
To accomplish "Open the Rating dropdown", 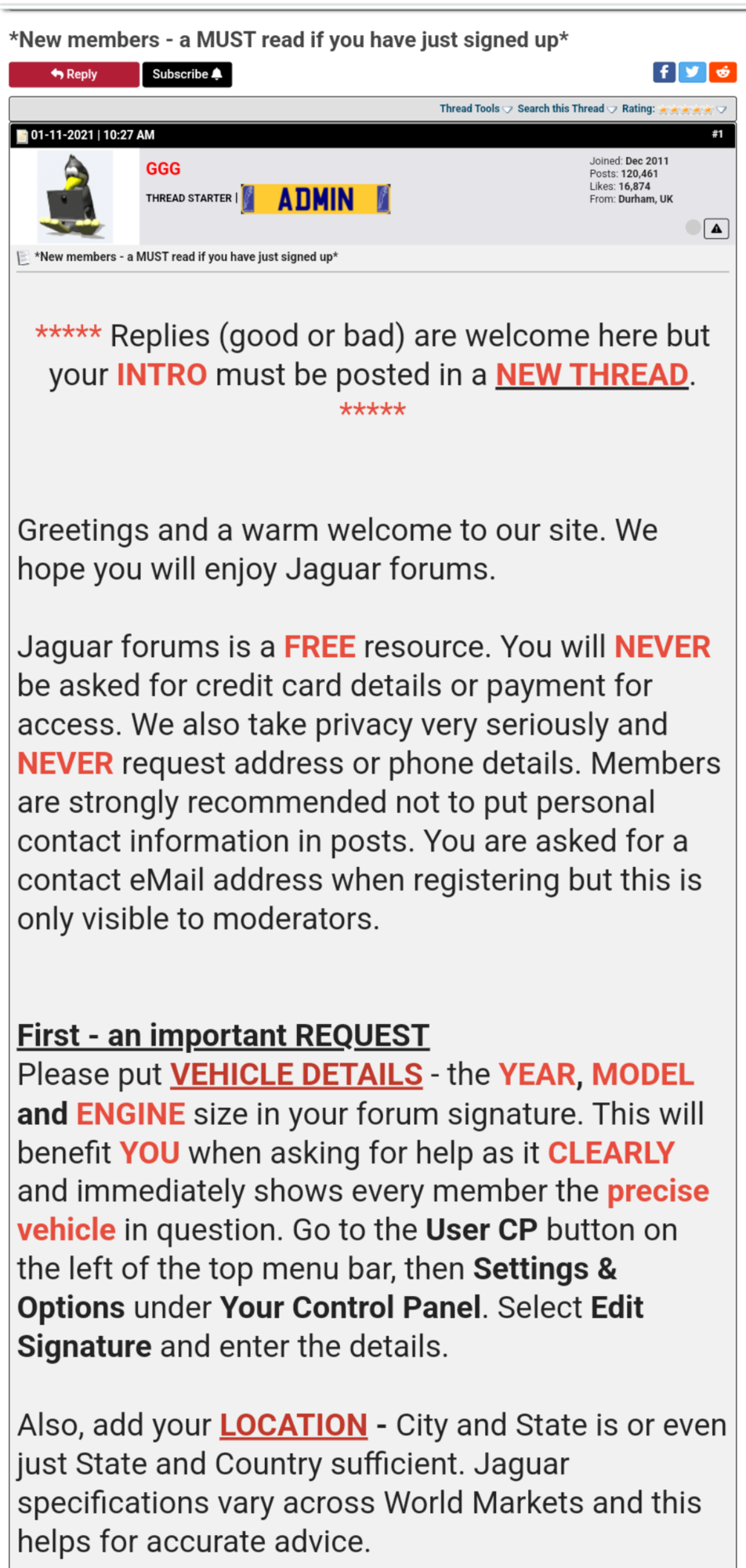I will [673, 109].
